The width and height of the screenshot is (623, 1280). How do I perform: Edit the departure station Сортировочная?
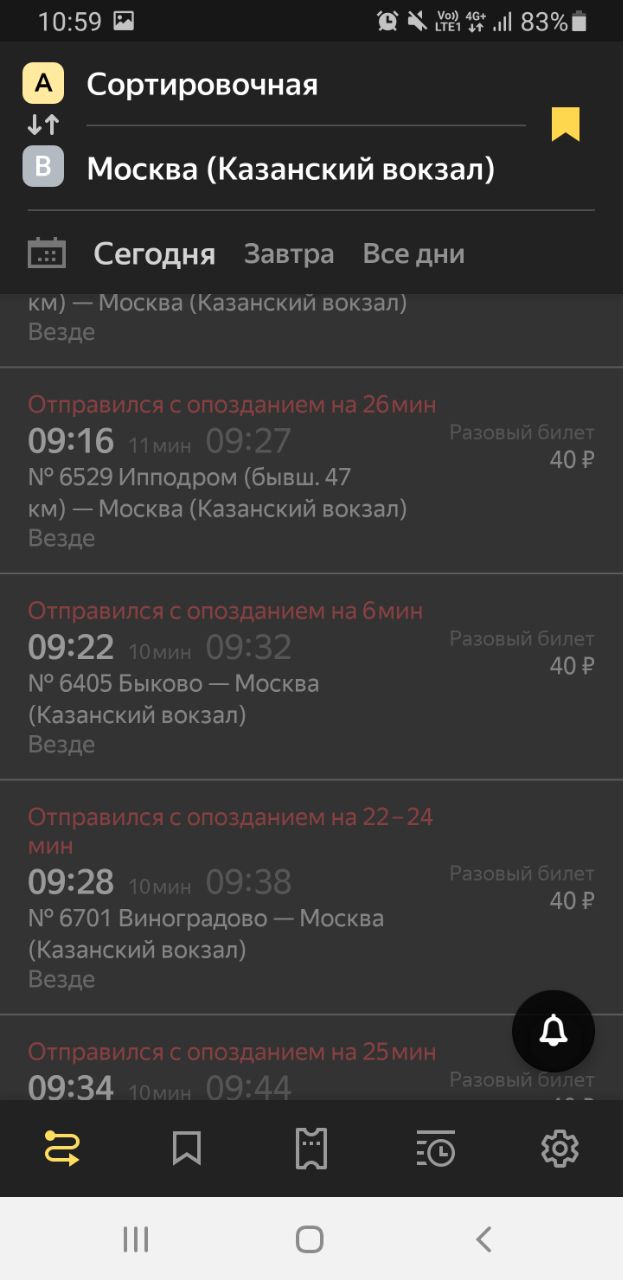[x=306, y=85]
